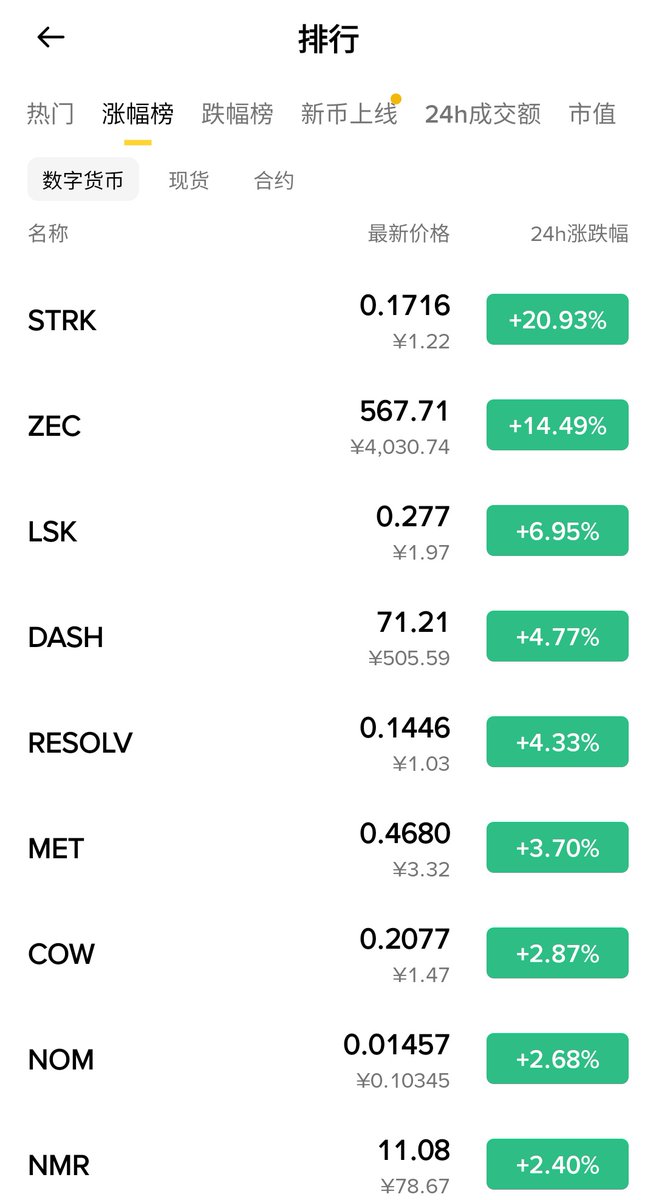Select the 现货 filter chip
This screenshot has height=1200, width=656.
click(189, 181)
